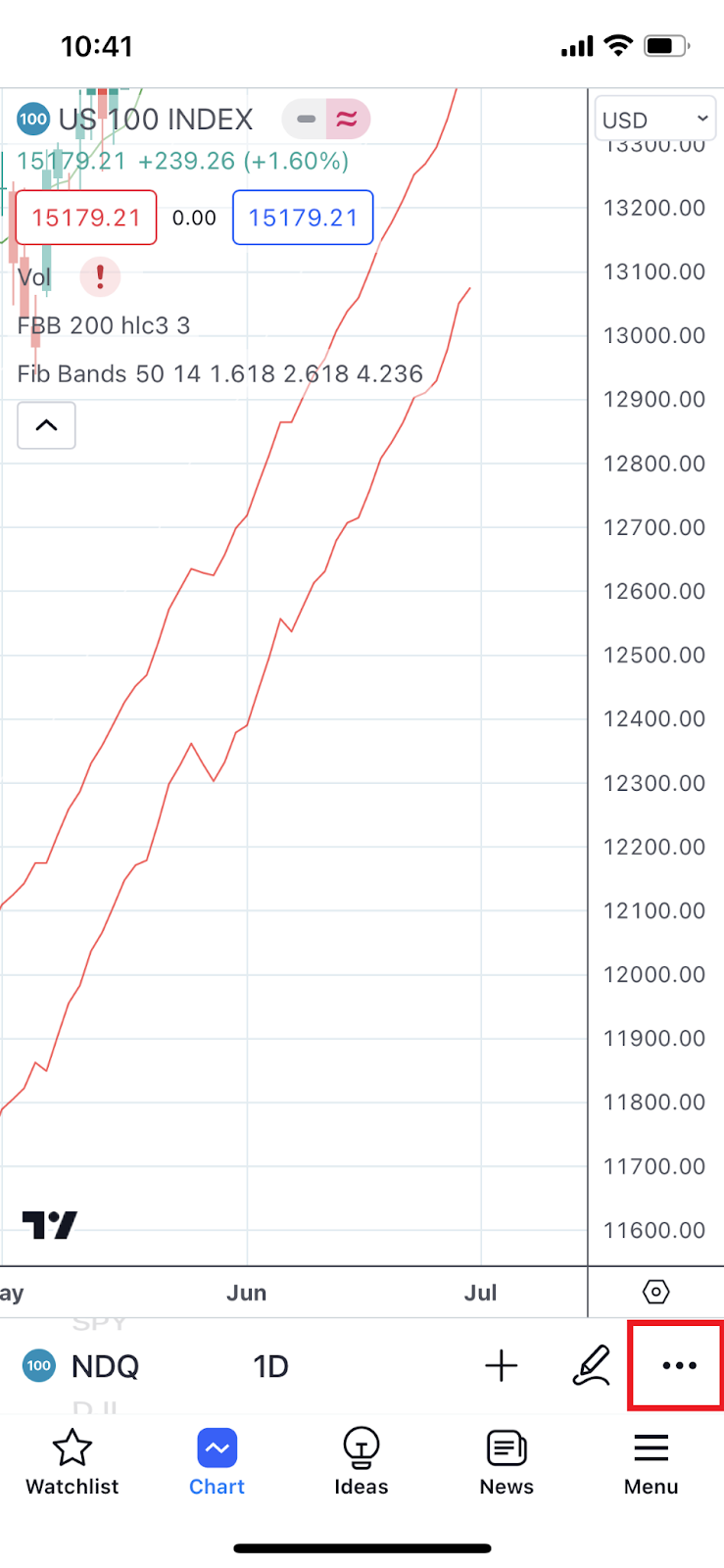The image size is (724, 1568).
Task: Open the Menu tab
Action: (651, 1462)
